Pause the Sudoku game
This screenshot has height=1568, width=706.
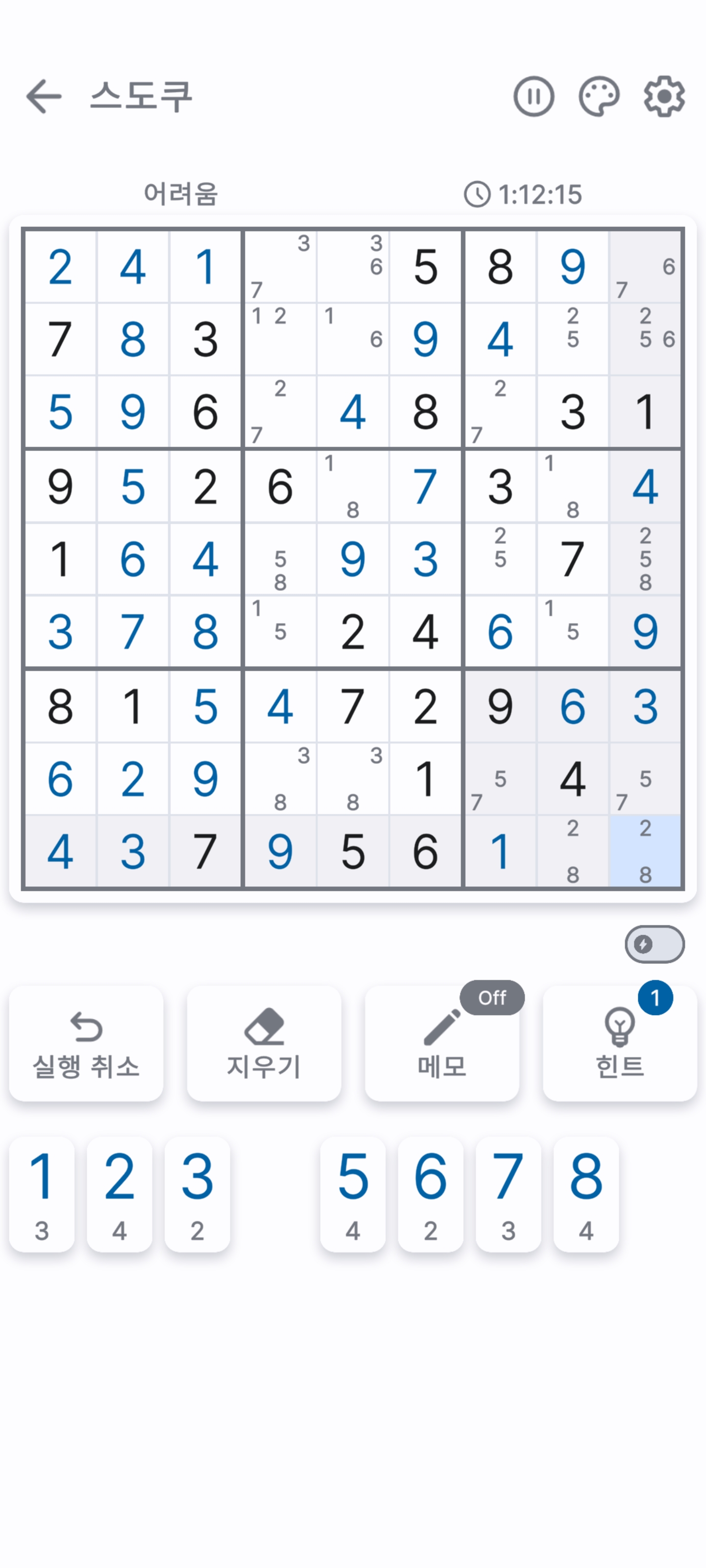click(x=533, y=96)
